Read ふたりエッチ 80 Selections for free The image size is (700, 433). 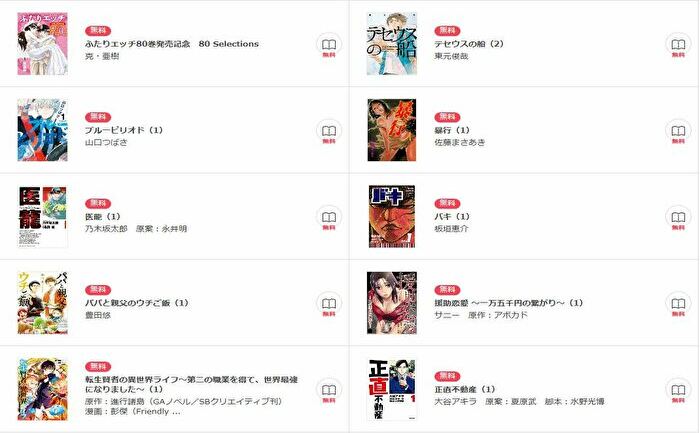tap(328, 47)
